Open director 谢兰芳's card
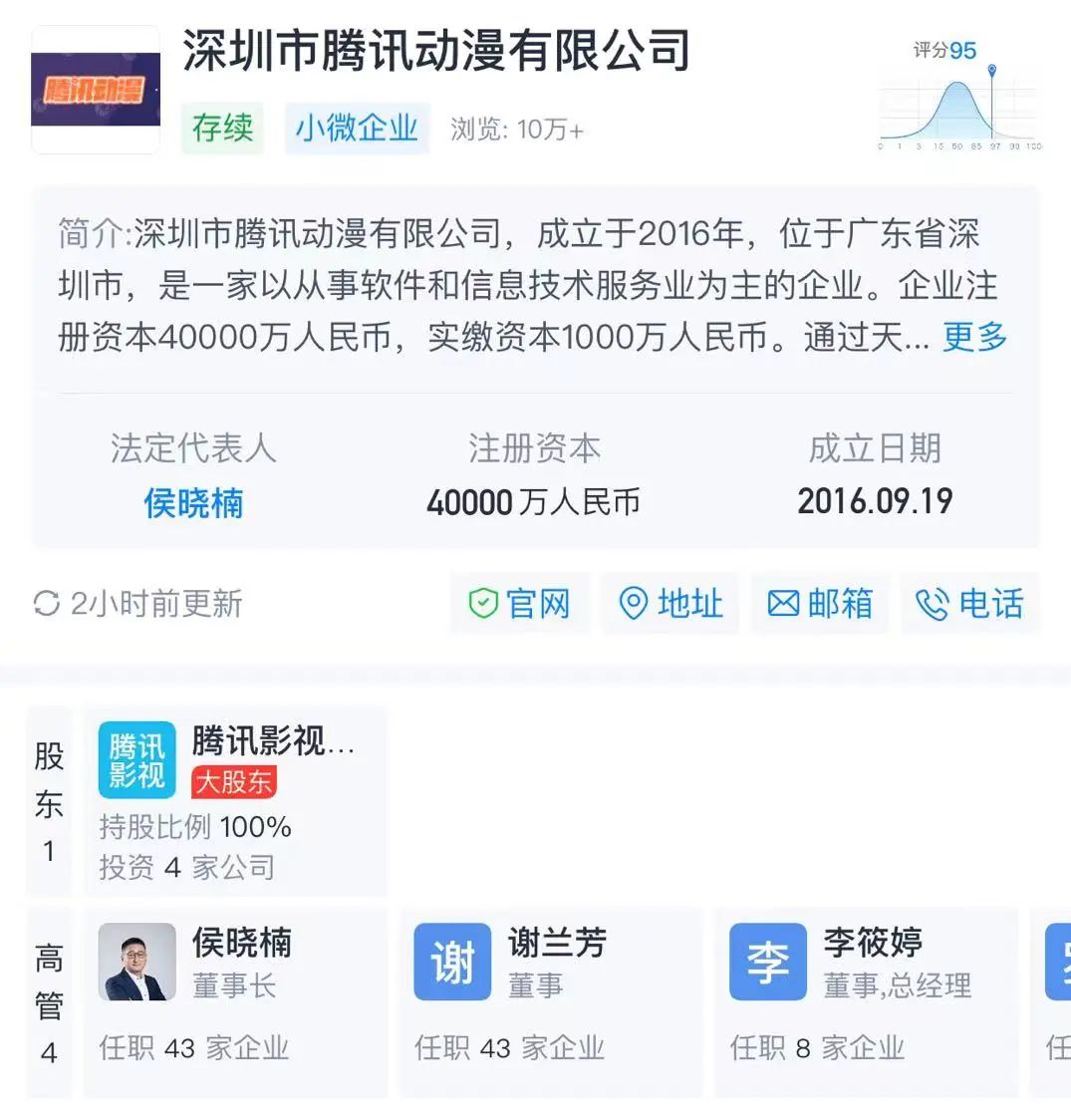The width and height of the screenshot is (1071, 1120). [550, 1000]
